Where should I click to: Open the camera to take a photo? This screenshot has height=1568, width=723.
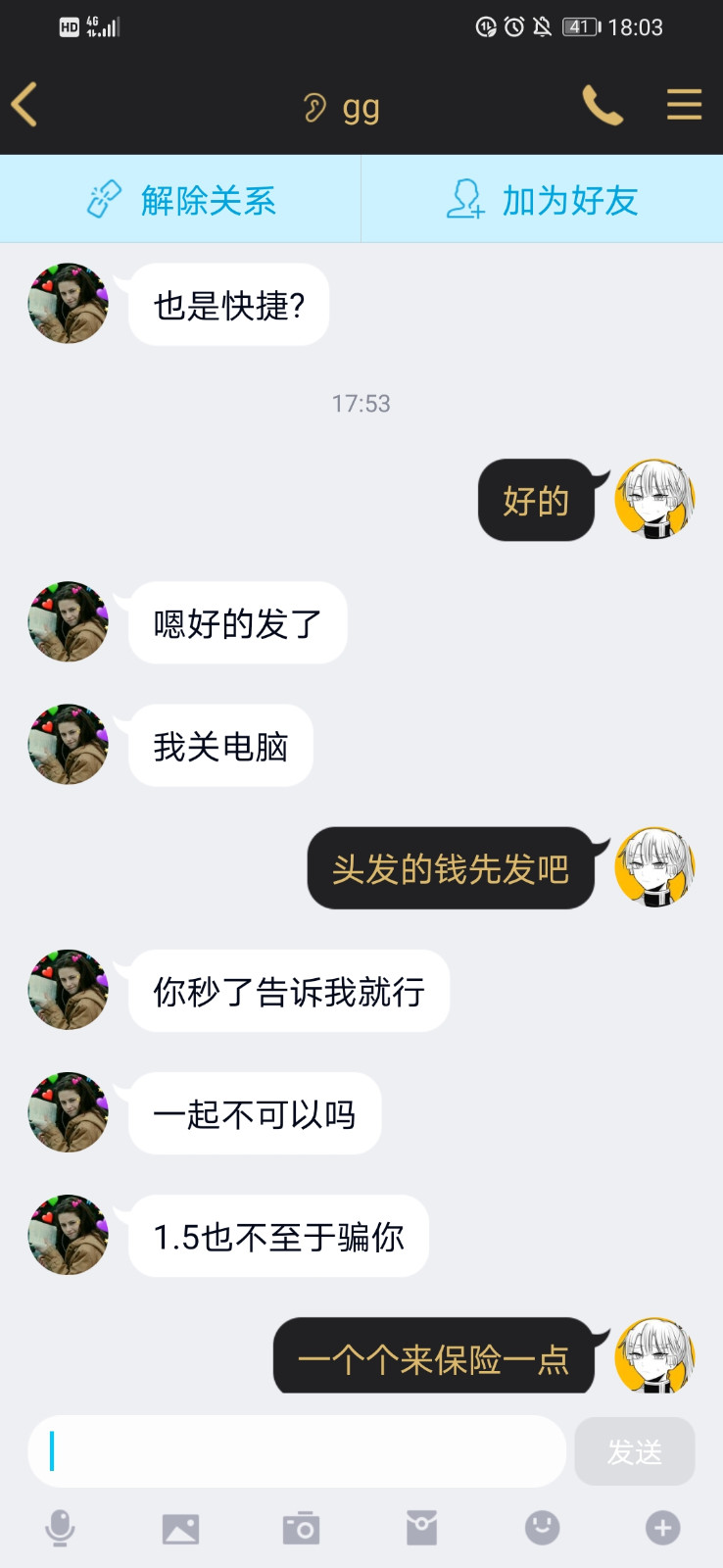[x=301, y=1528]
